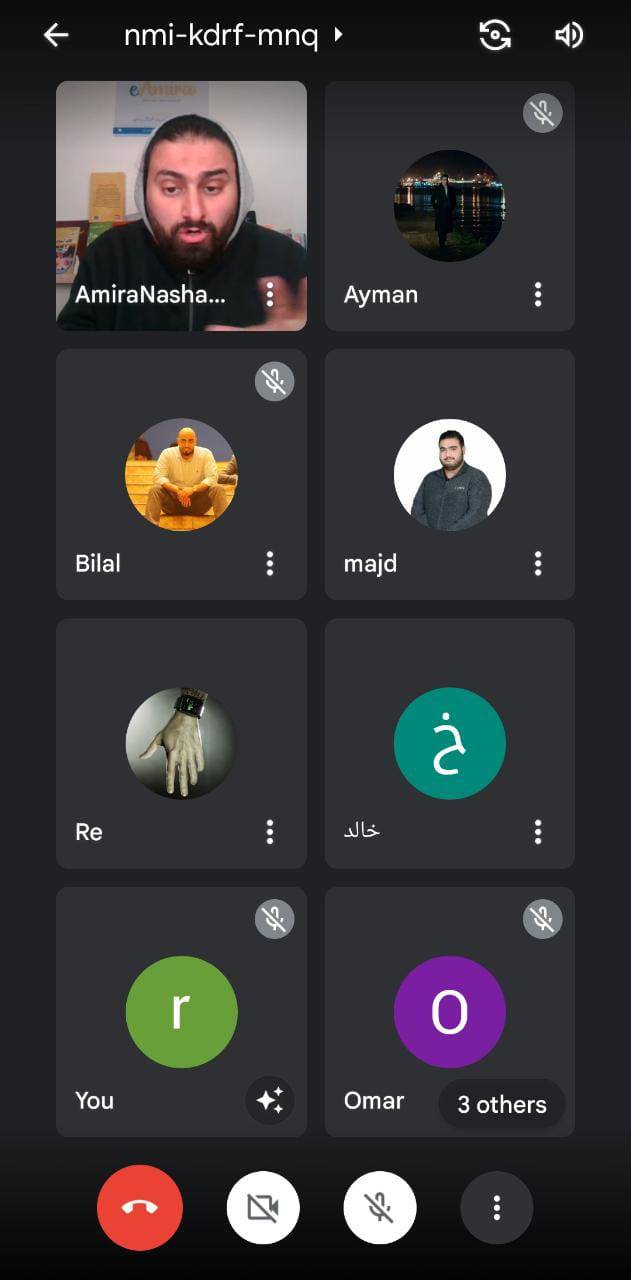Open the three-dot menu for Bilal
631x1280 pixels.
pyautogui.click(x=270, y=563)
